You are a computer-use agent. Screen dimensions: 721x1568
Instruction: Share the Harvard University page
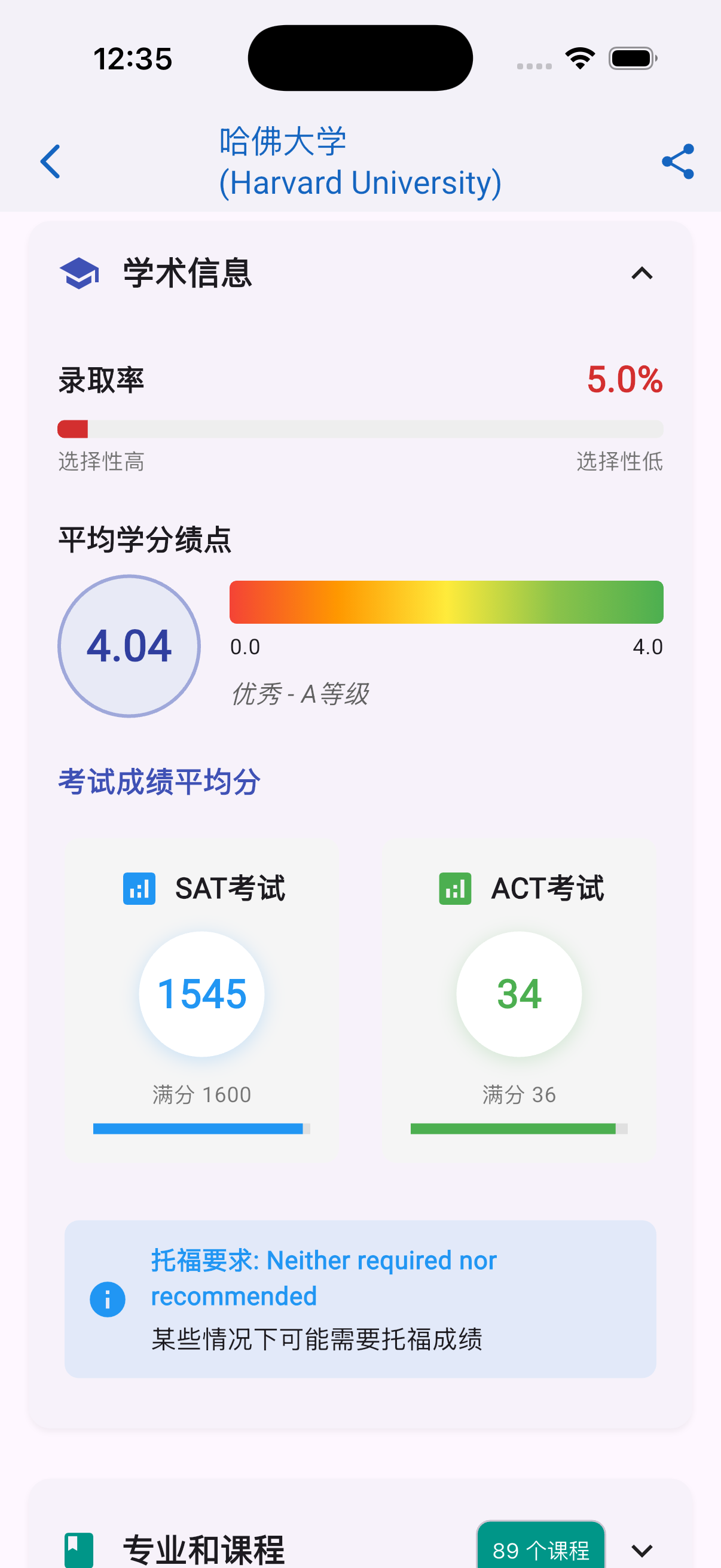678,162
